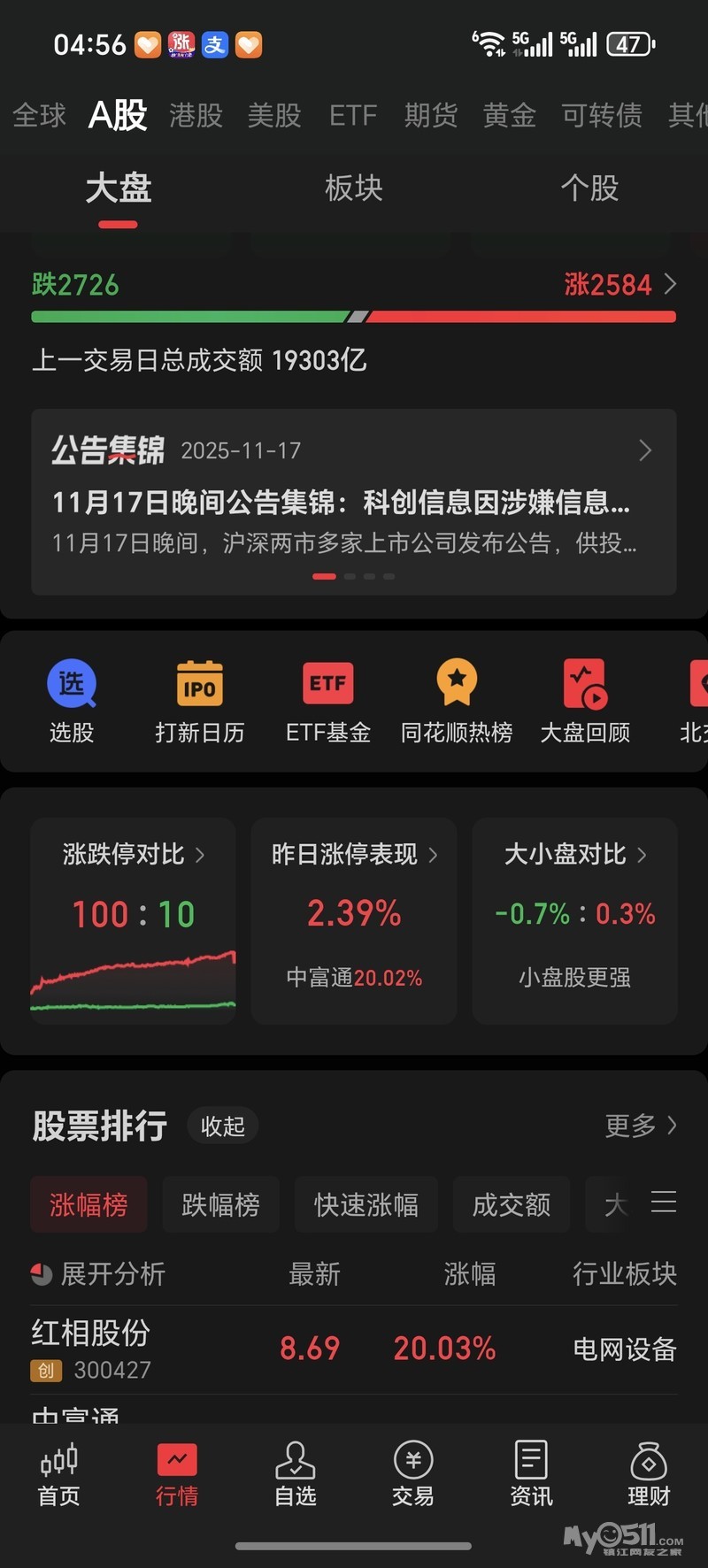Open the 涨2584 rise-fall distribution details
Viewport: 708px width, 1568px height.
(x=619, y=285)
